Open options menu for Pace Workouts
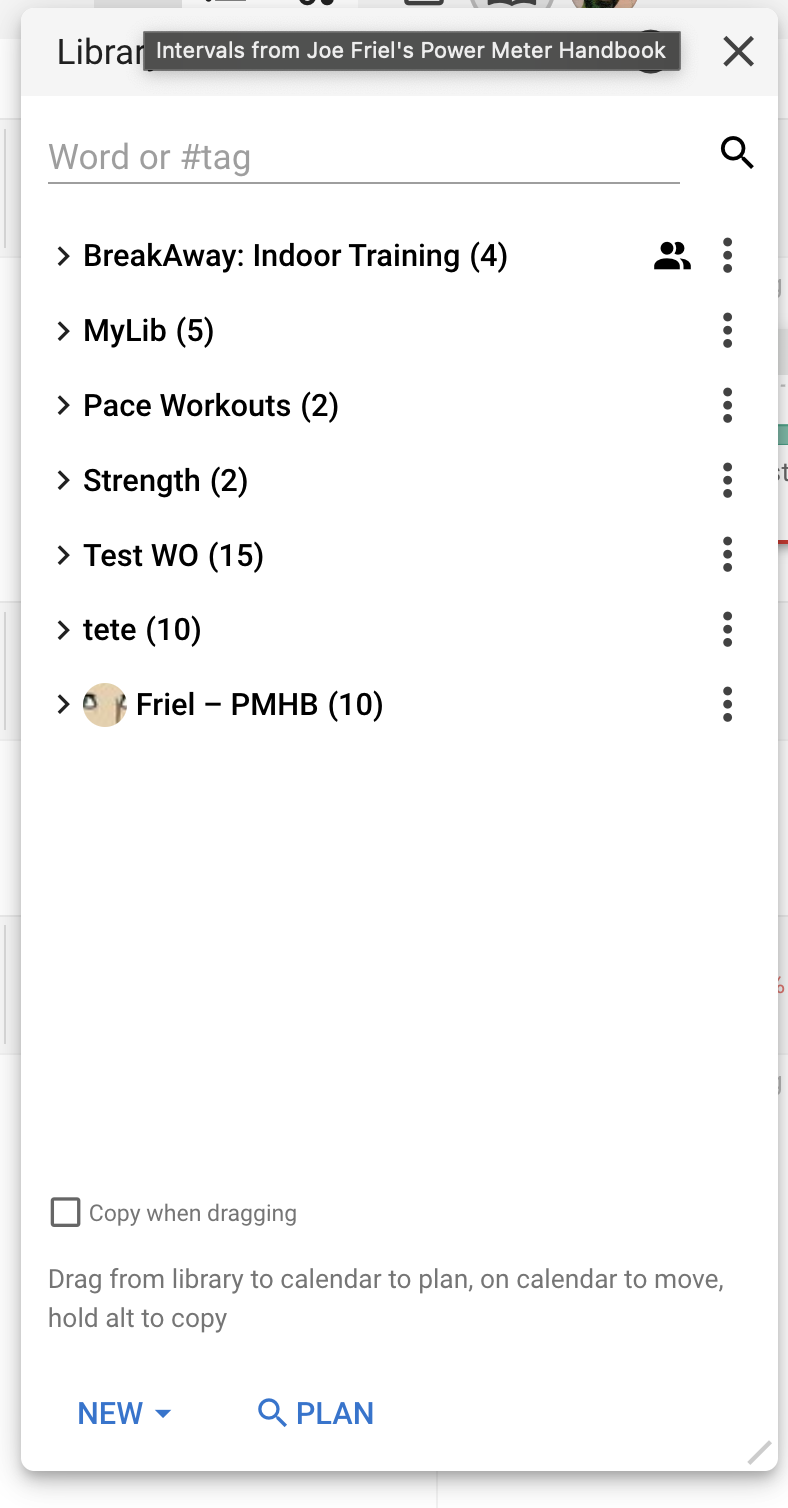The image size is (788, 1508). point(727,405)
